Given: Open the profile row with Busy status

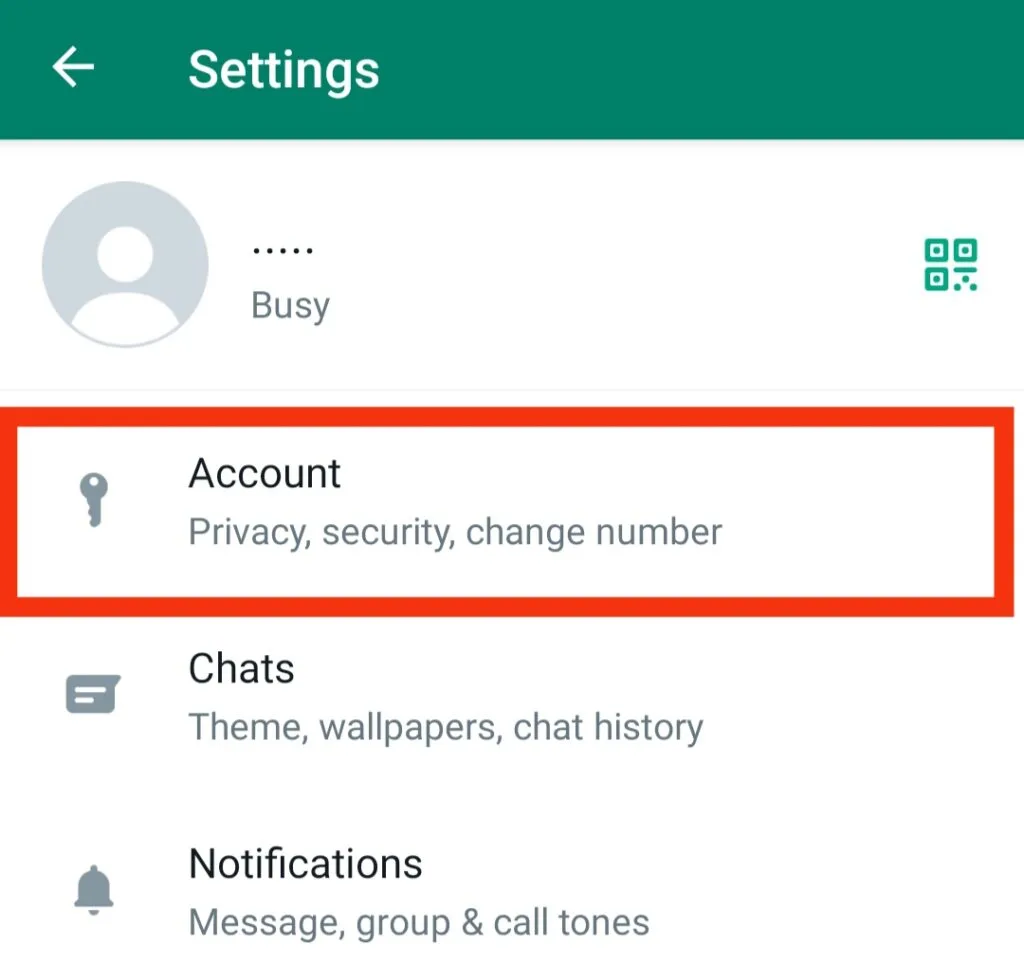Looking at the screenshot, I should (512, 264).
